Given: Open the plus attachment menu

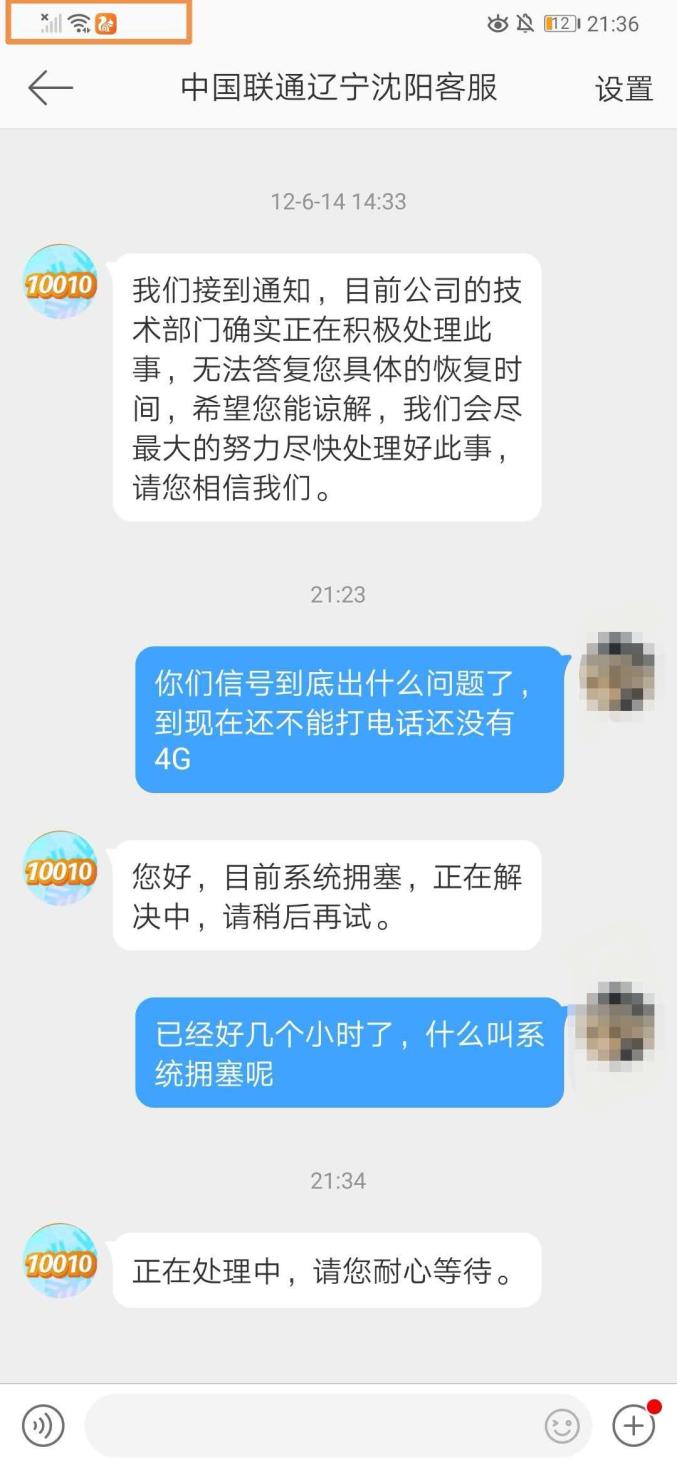Looking at the screenshot, I should click(633, 1424).
